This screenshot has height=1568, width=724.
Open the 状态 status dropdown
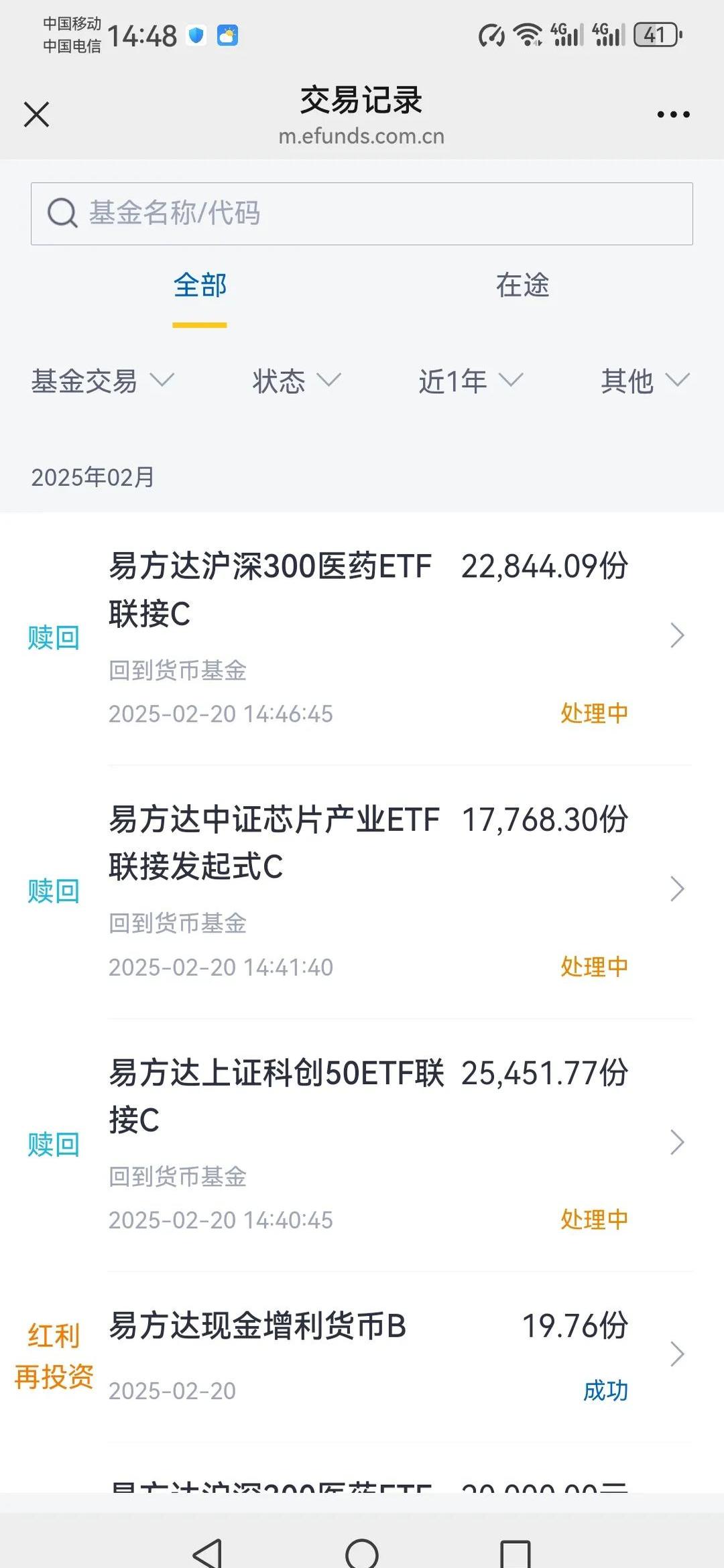[296, 381]
